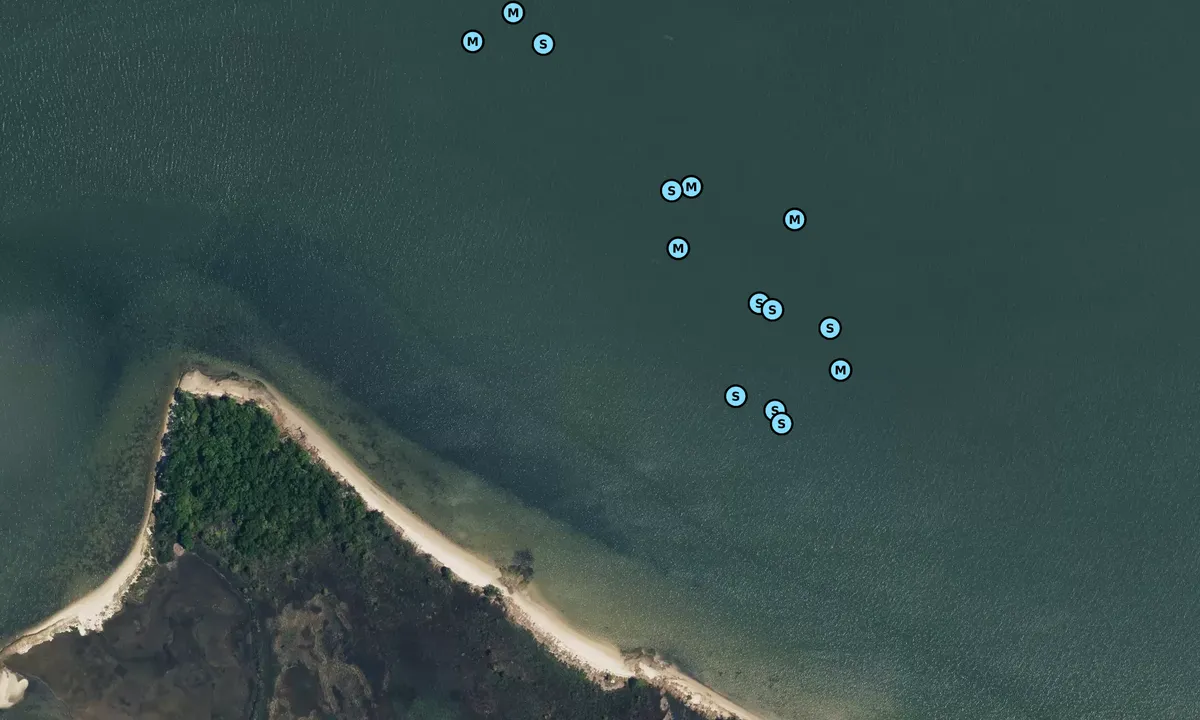Open the only S marker in the top three-marker cluster
This screenshot has height=720, width=1200.
[x=543, y=44]
